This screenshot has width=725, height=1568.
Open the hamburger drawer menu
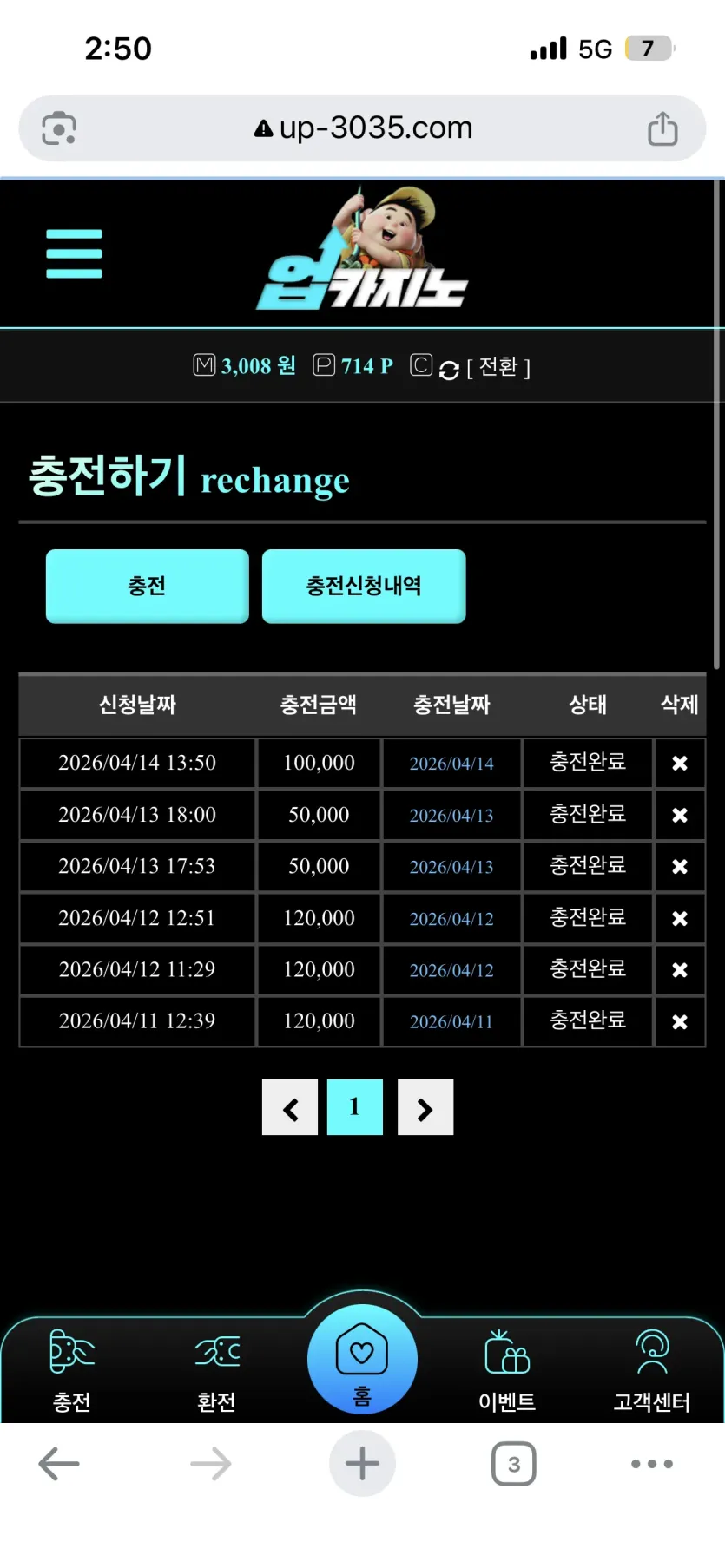(x=74, y=254)
